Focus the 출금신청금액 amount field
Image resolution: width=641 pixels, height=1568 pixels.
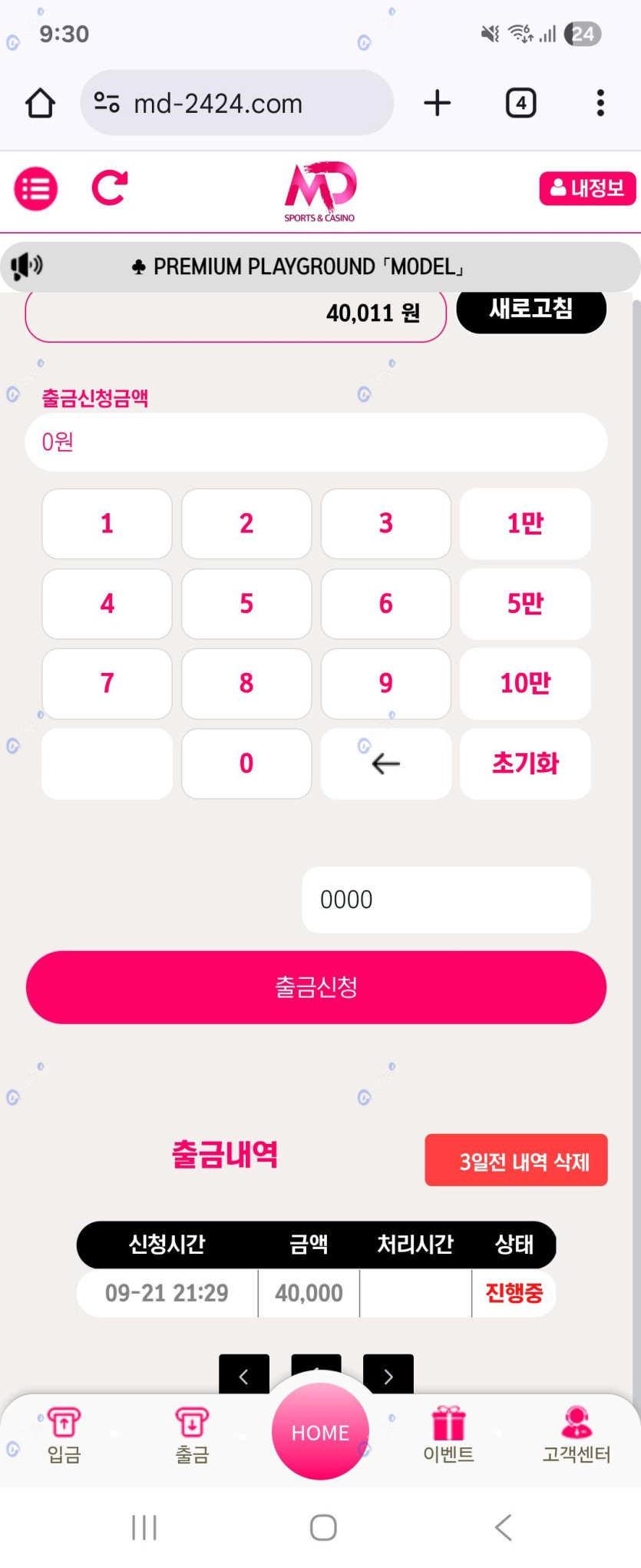pos(316,443)
